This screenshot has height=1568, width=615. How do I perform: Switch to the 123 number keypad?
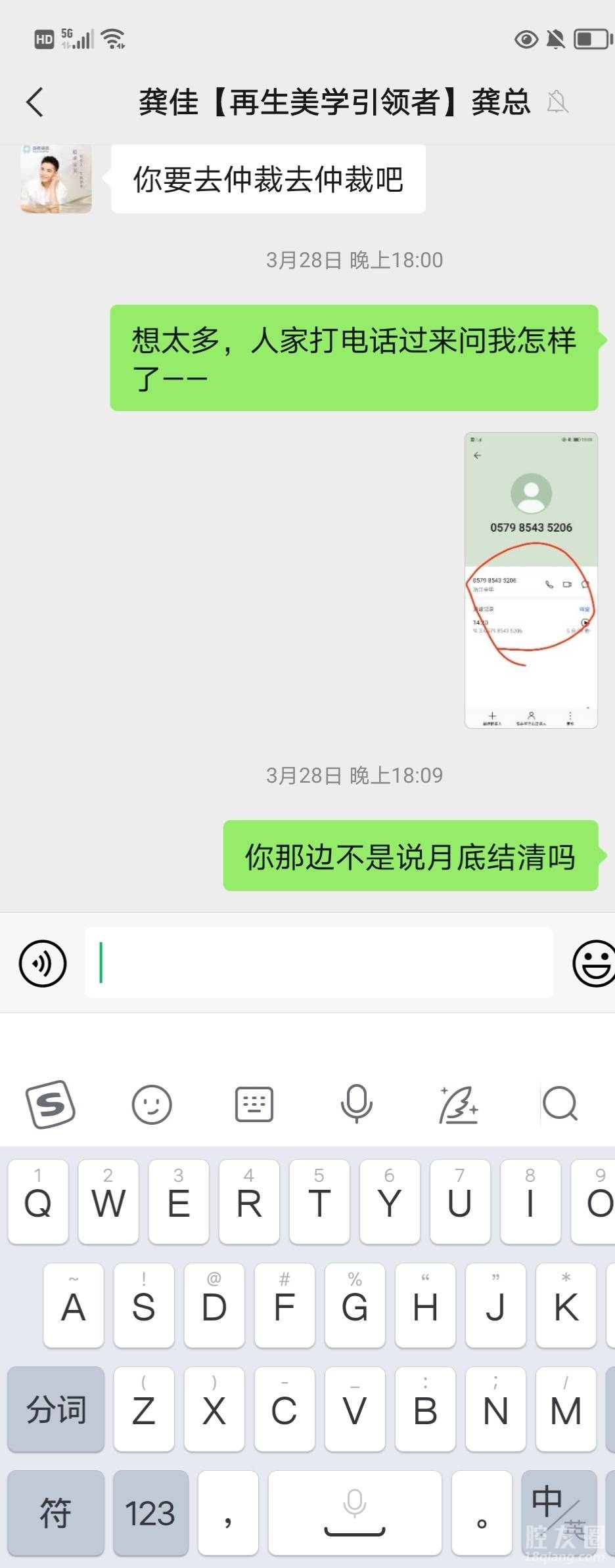(x=150, y=1513)
